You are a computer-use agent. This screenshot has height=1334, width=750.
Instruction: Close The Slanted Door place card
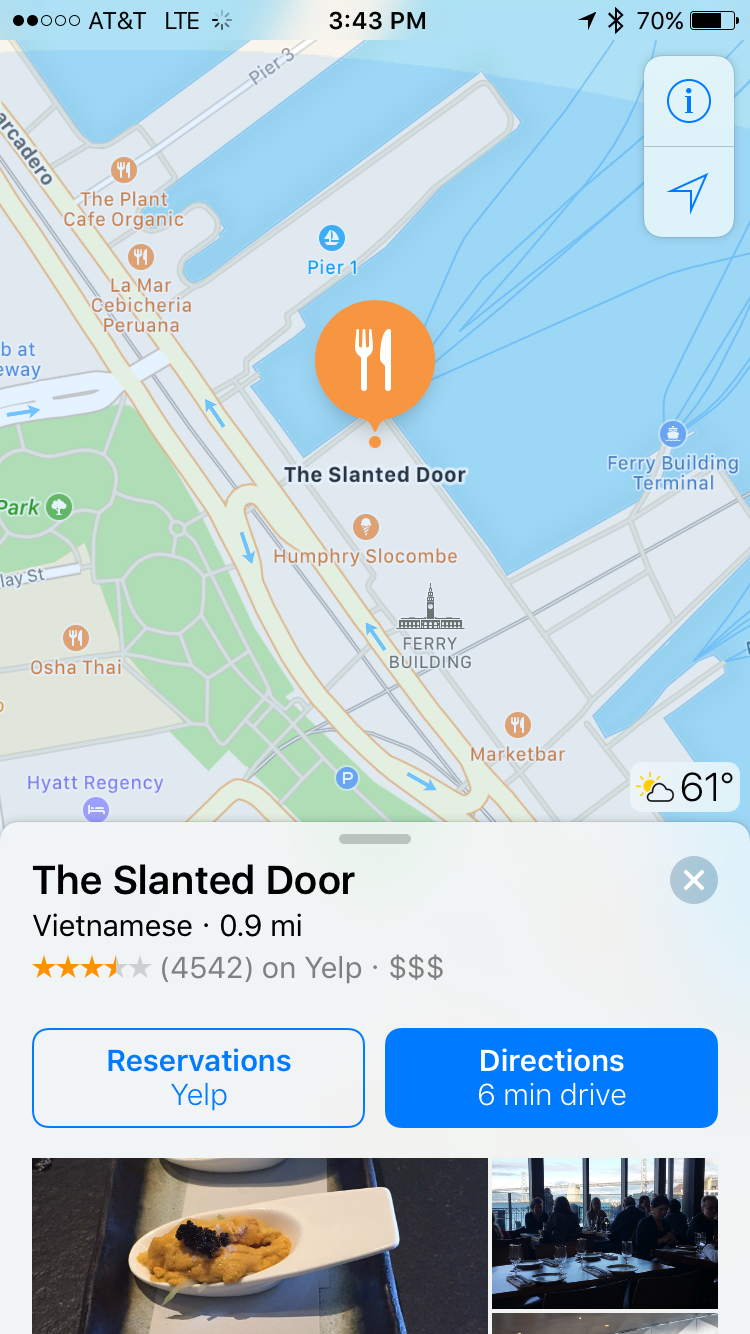pyautogui.click(x=694, y=880)
